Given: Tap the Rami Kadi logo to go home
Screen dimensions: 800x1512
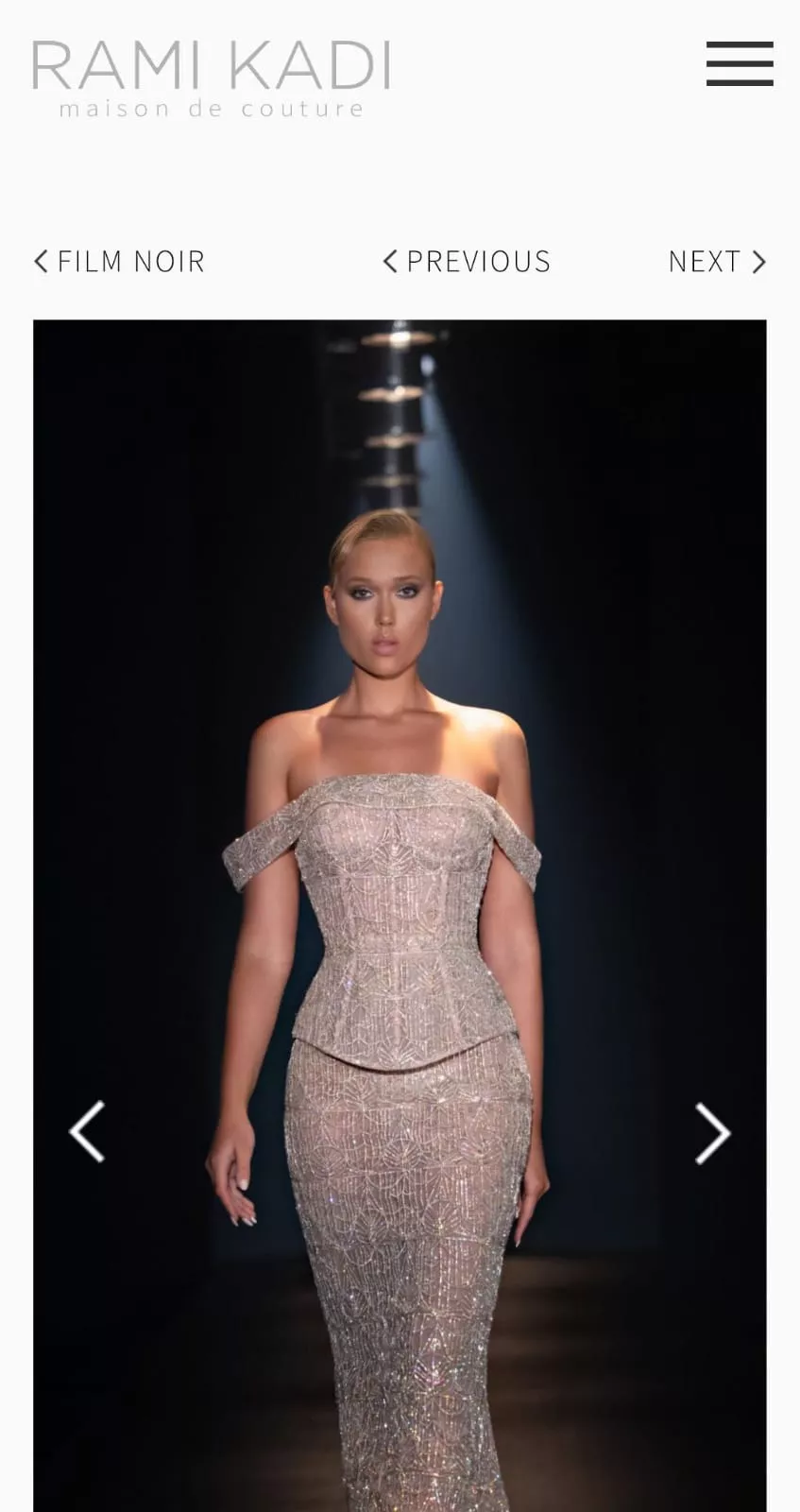Looking at the screenshot, I should pos(212,78).
